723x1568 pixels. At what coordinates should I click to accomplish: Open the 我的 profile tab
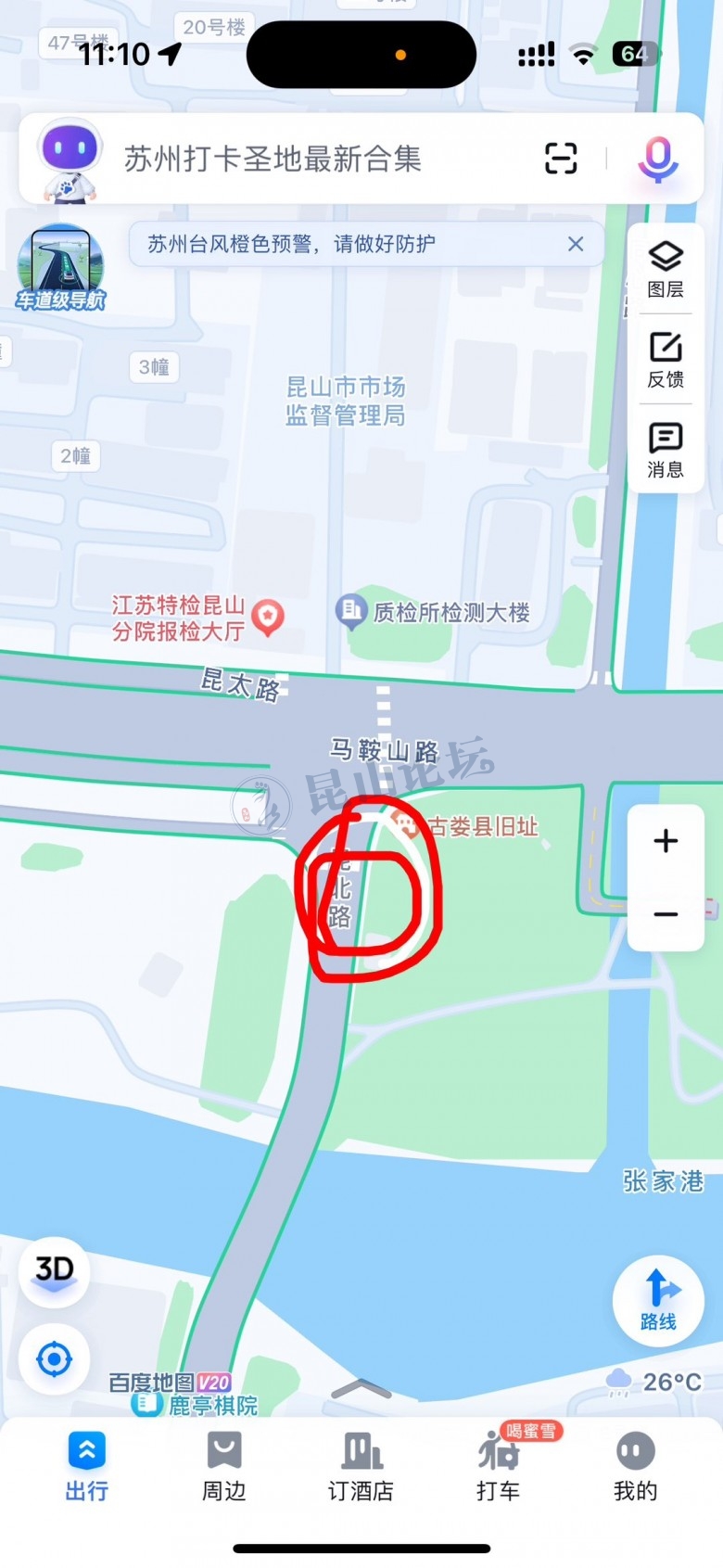click(x=636, y=1465)
